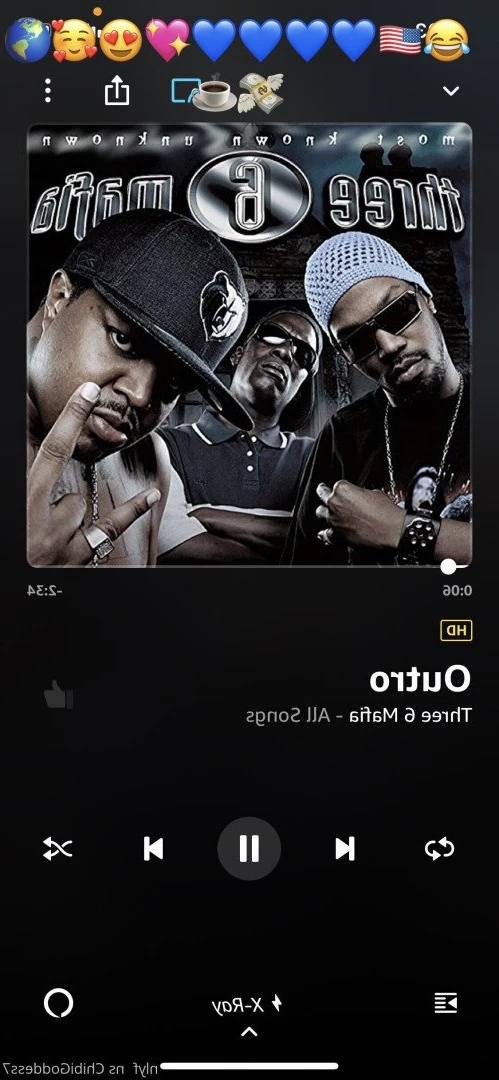
Task: Toggle shuffle mode
Action: [x=58, y=849]
